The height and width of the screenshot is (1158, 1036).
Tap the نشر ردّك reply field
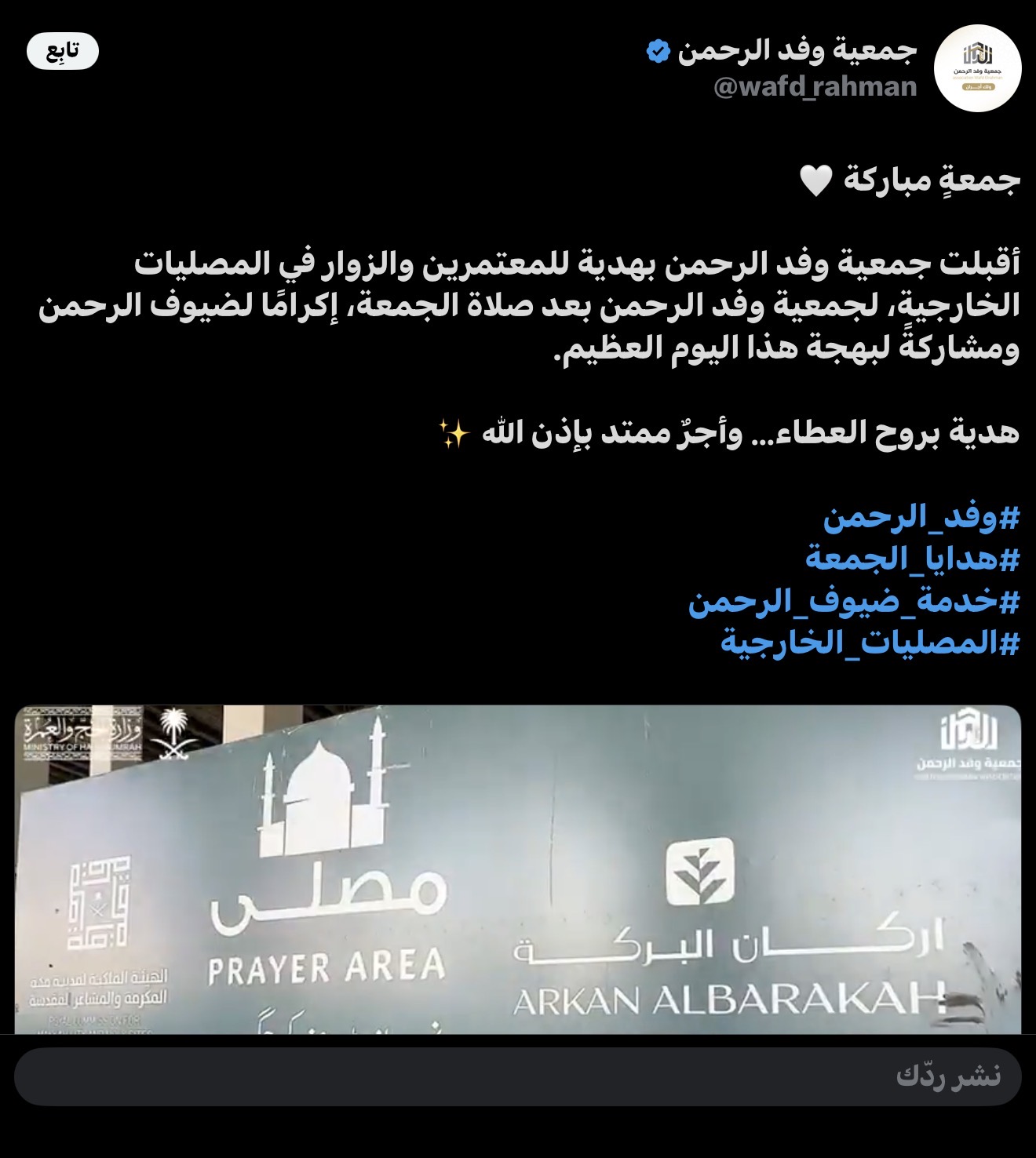coord(518,1076)
